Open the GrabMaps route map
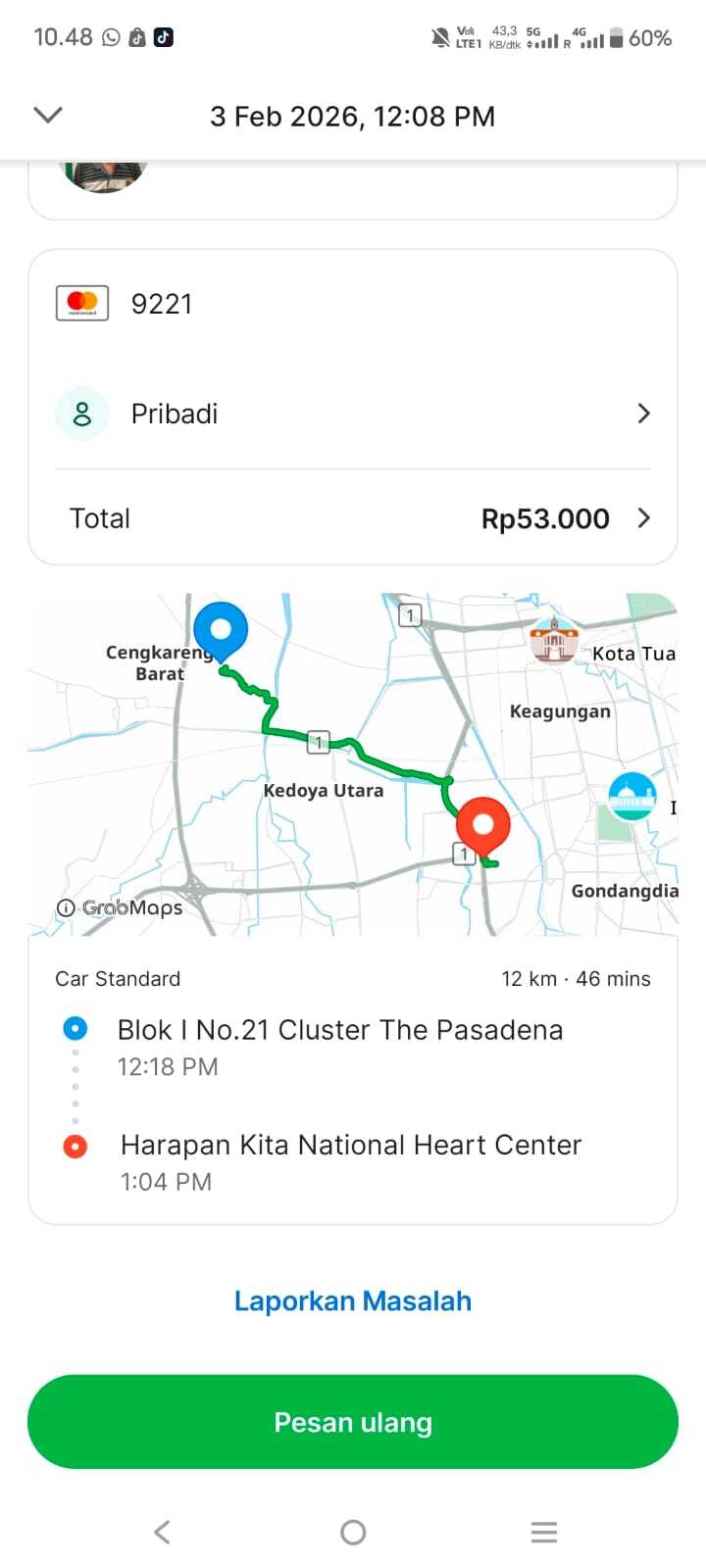Viewport: 706px width, 1568px height. pyautogui.click(x=353, y=764)
